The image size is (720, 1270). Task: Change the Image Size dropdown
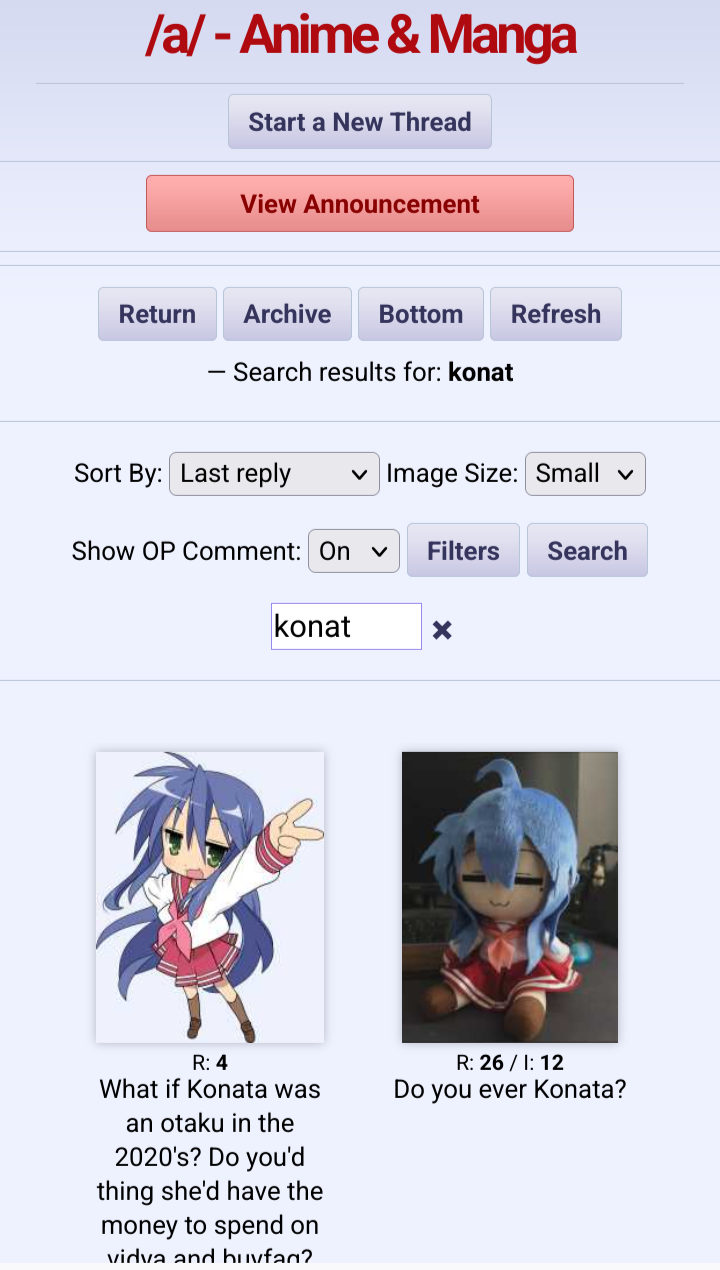pyautogui.click(x=585, y=474)
